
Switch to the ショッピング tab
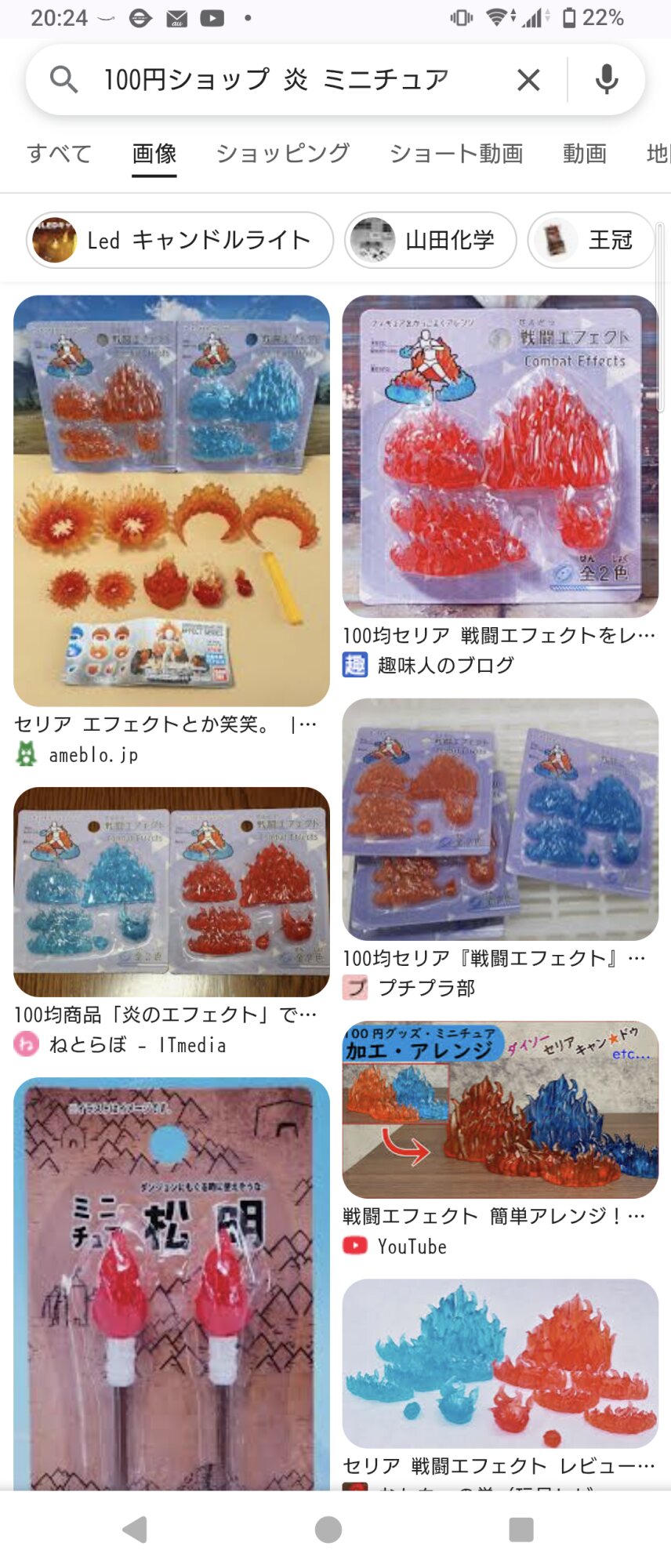click(x=283, y=154)
